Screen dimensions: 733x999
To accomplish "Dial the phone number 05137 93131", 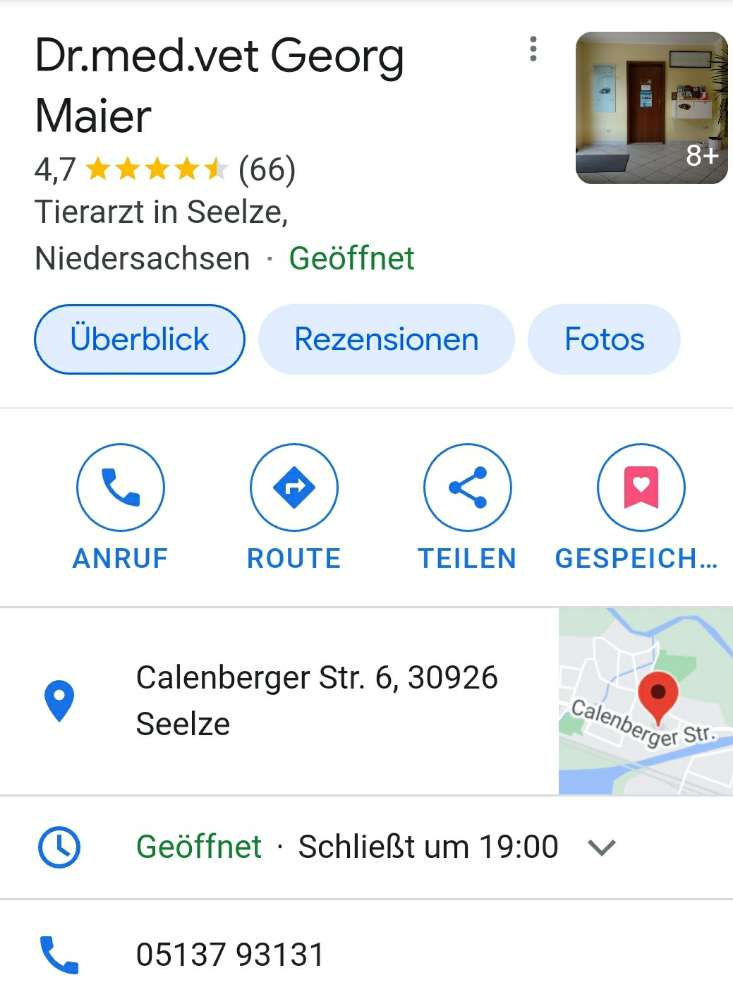I will [230, 955].
